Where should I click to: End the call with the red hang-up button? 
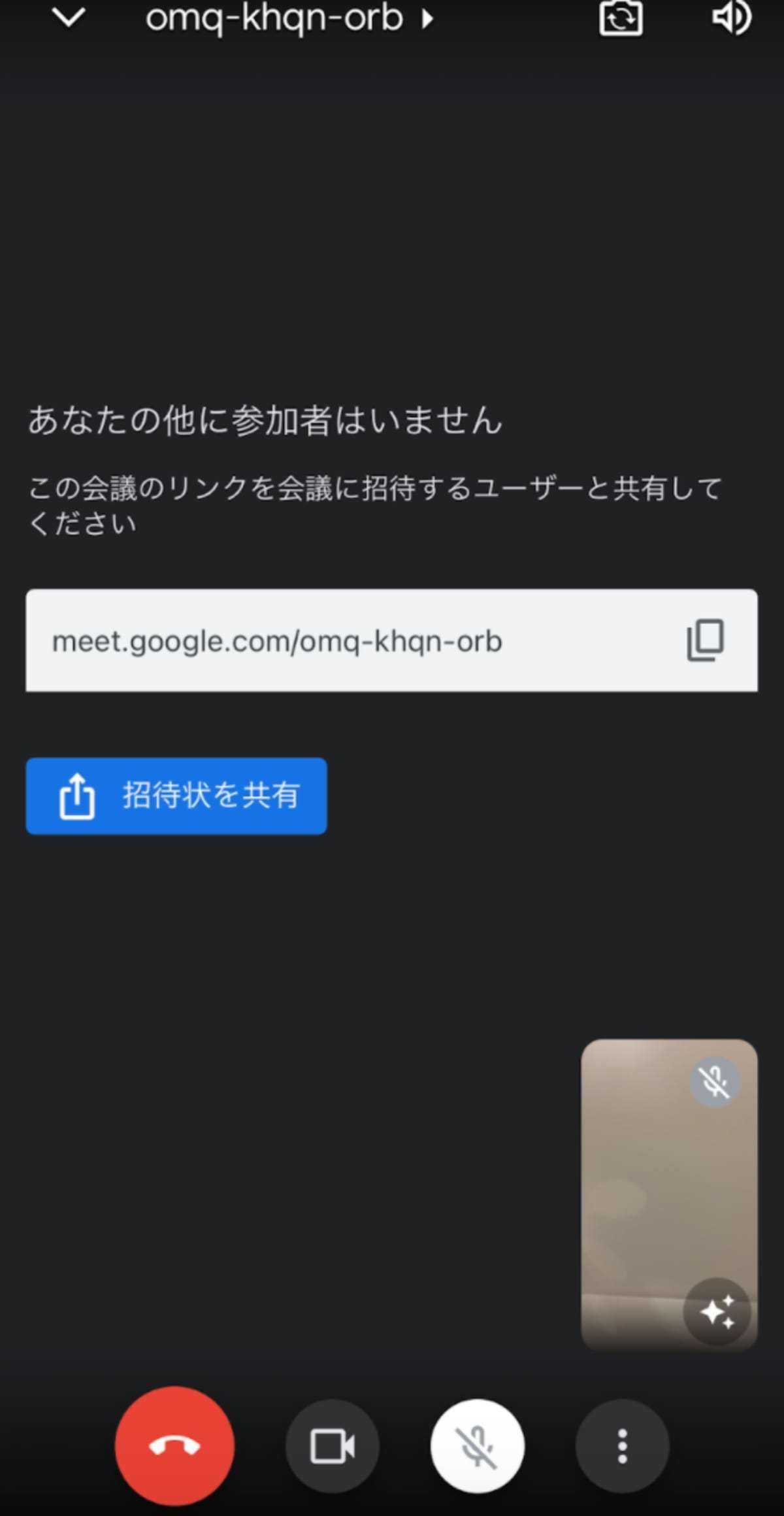(174, 1446)
